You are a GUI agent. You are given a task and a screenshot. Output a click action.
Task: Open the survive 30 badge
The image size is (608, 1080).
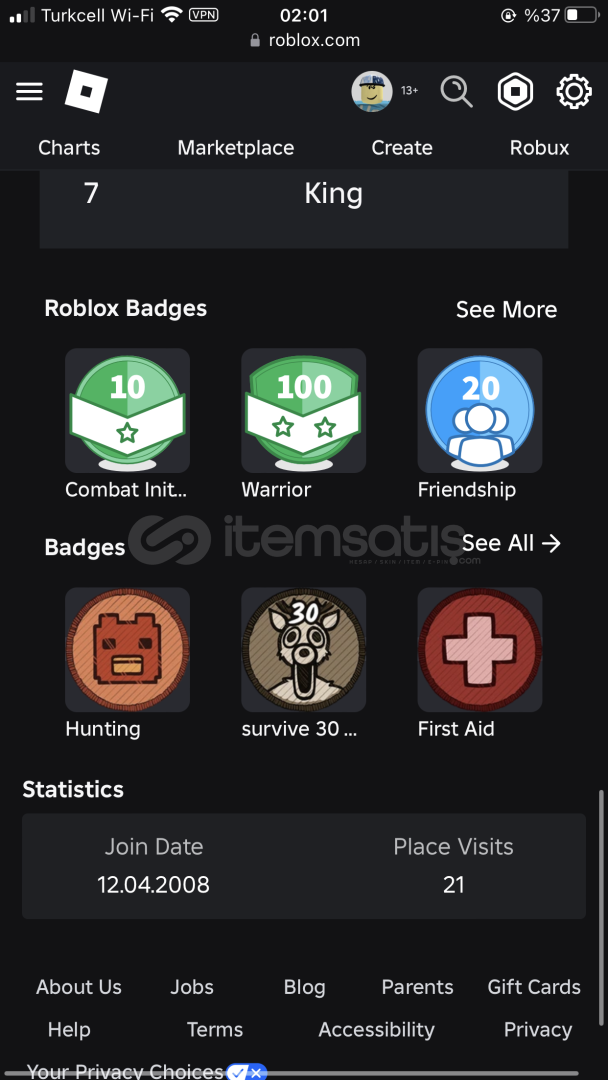click(x=303, y=650)
